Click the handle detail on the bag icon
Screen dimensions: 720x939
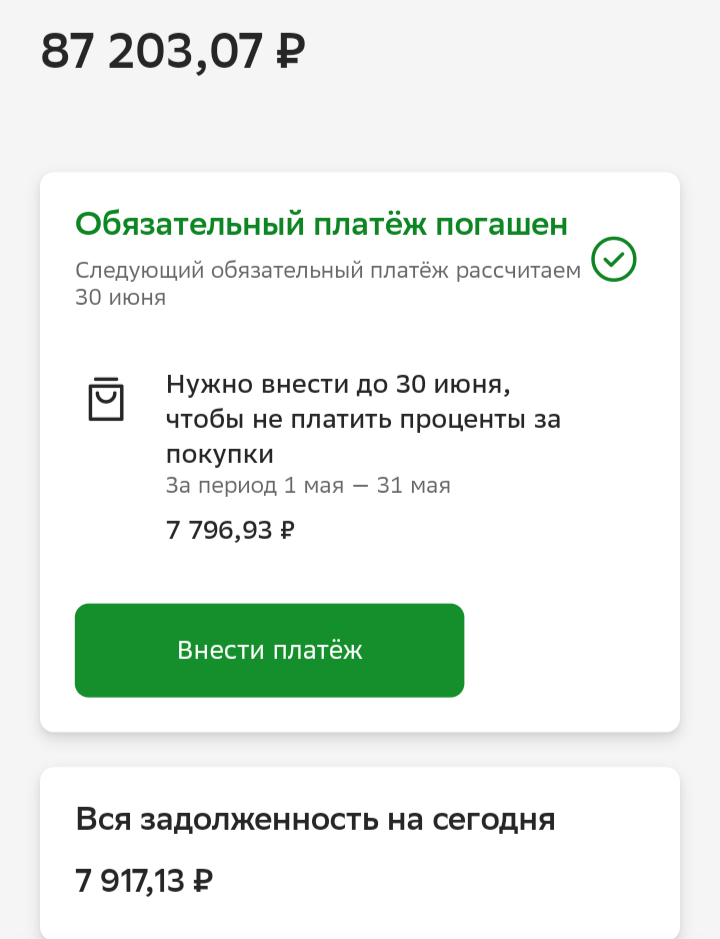(x=107, y=382)
